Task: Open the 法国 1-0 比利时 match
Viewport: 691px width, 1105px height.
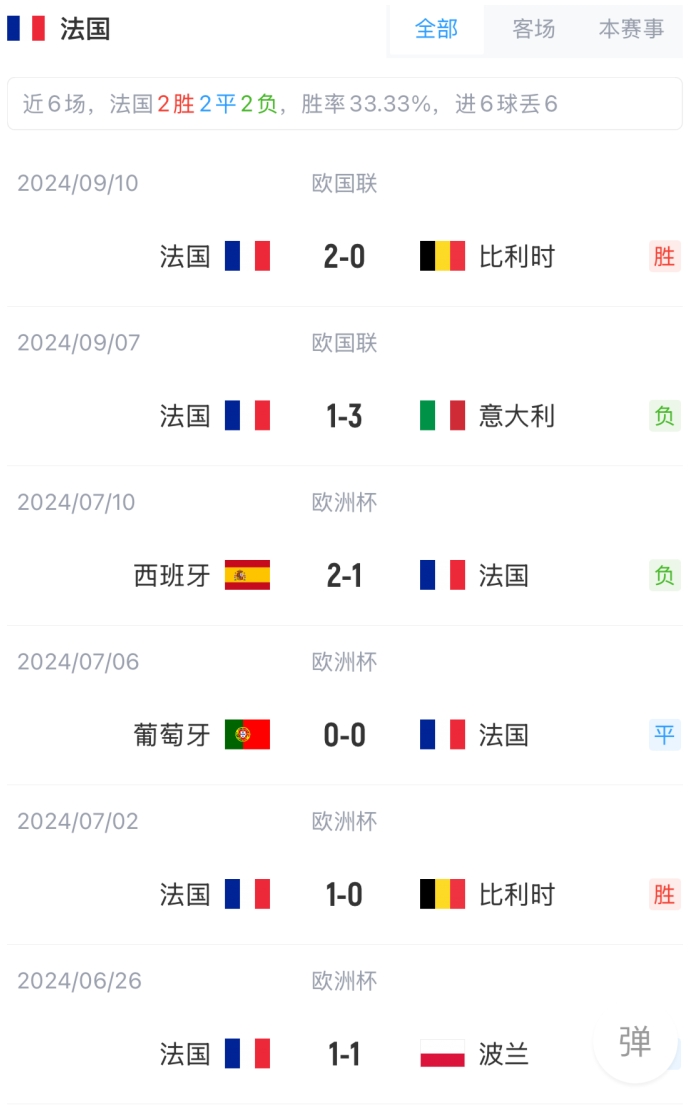Action: (x=344, y=895)
